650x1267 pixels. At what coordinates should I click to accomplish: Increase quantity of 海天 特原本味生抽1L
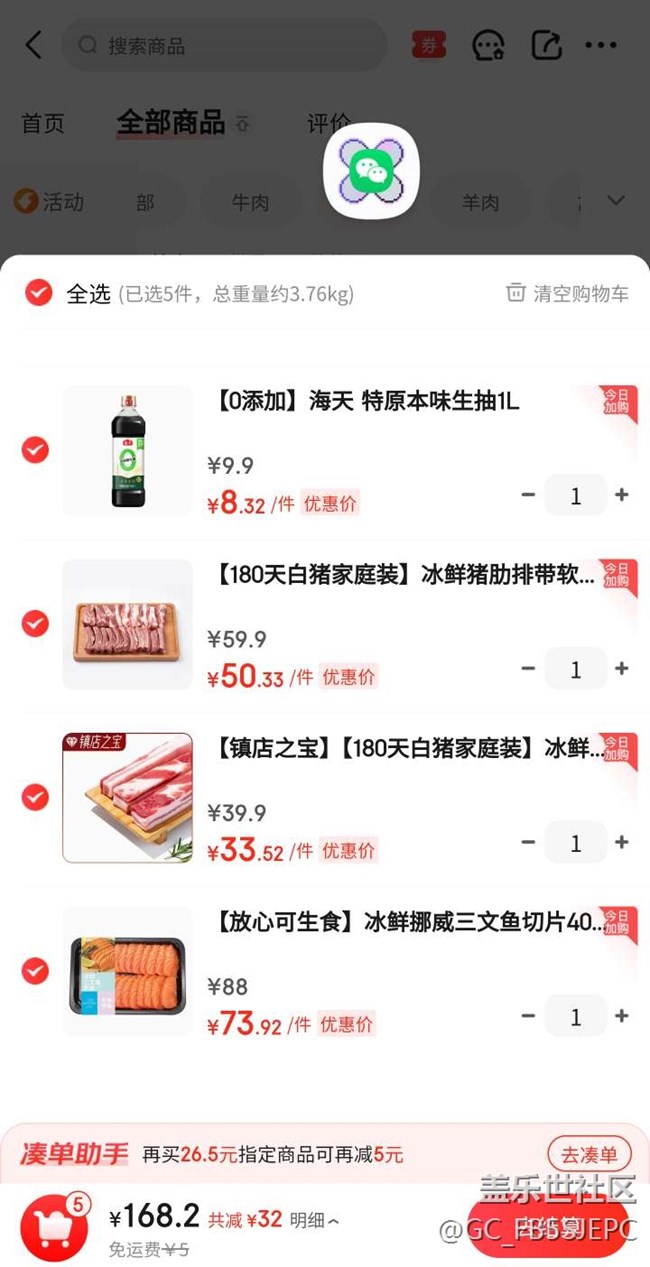pos(622,495)
